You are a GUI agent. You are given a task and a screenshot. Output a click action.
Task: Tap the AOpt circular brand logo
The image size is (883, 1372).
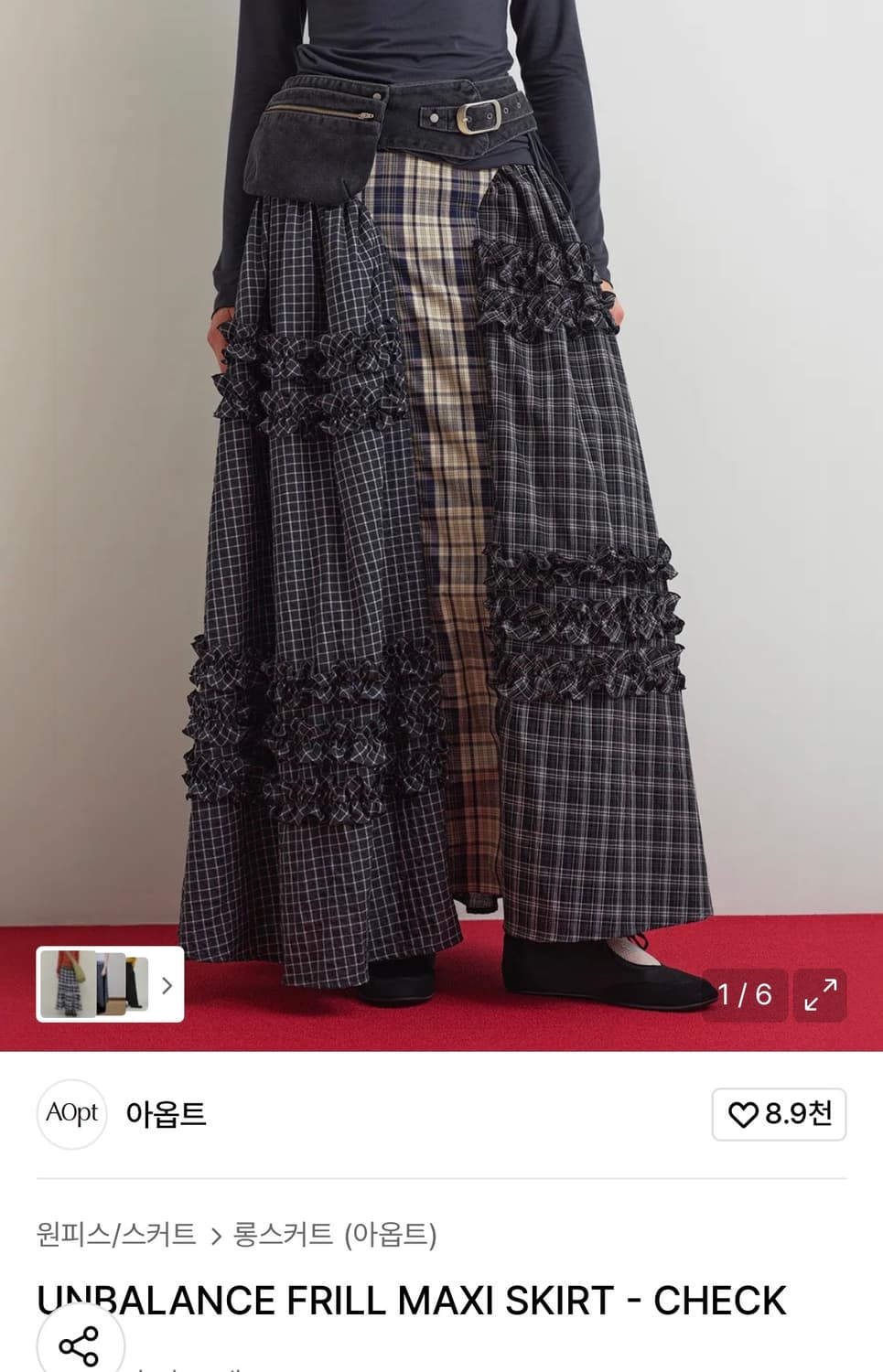[71, 1114]
